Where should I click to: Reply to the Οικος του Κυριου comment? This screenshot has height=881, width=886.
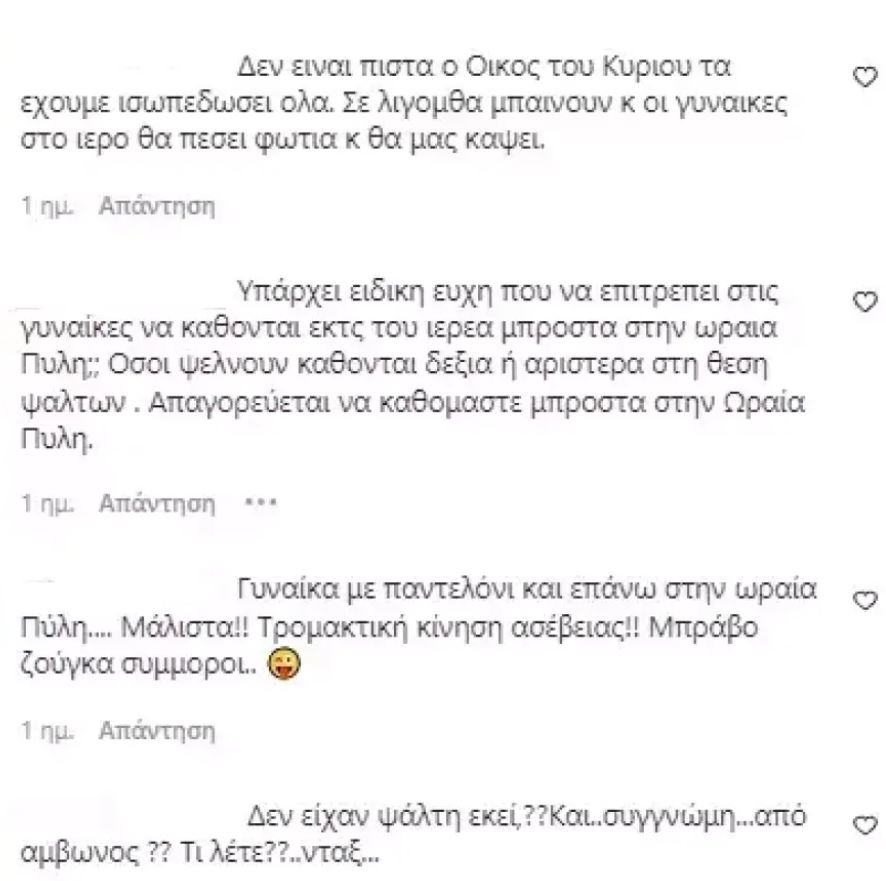pyautogui.click(x=157, y=206)
